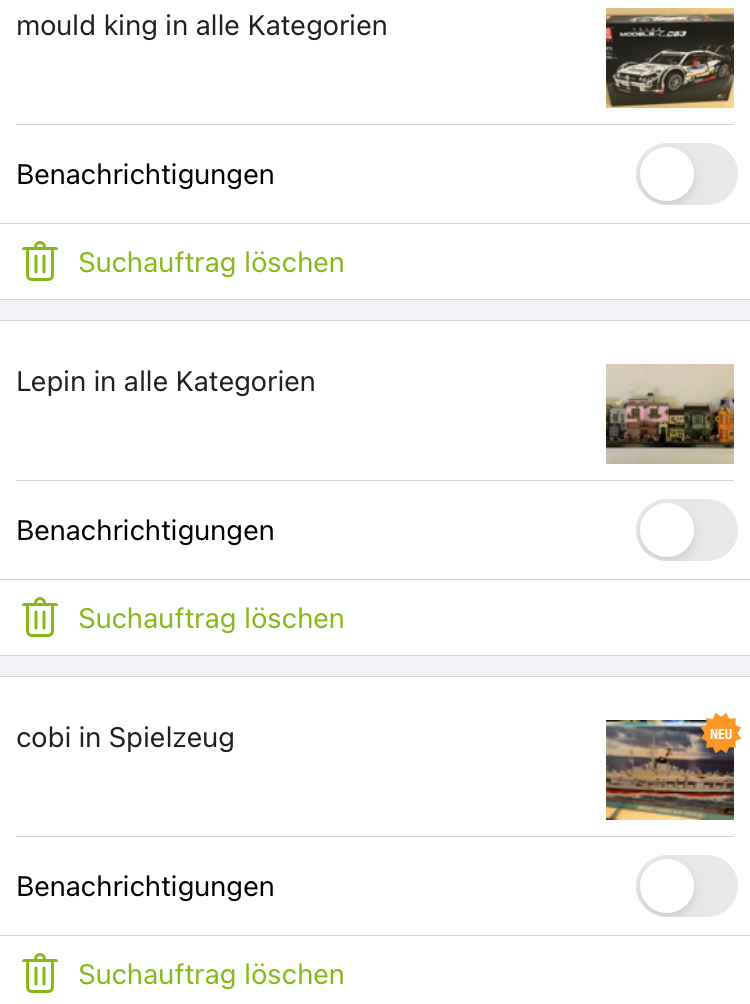Image resolution: width=750 pixels, height=1004 pixels.
Task: Open the mould king saved search
Action: (202, 26)
